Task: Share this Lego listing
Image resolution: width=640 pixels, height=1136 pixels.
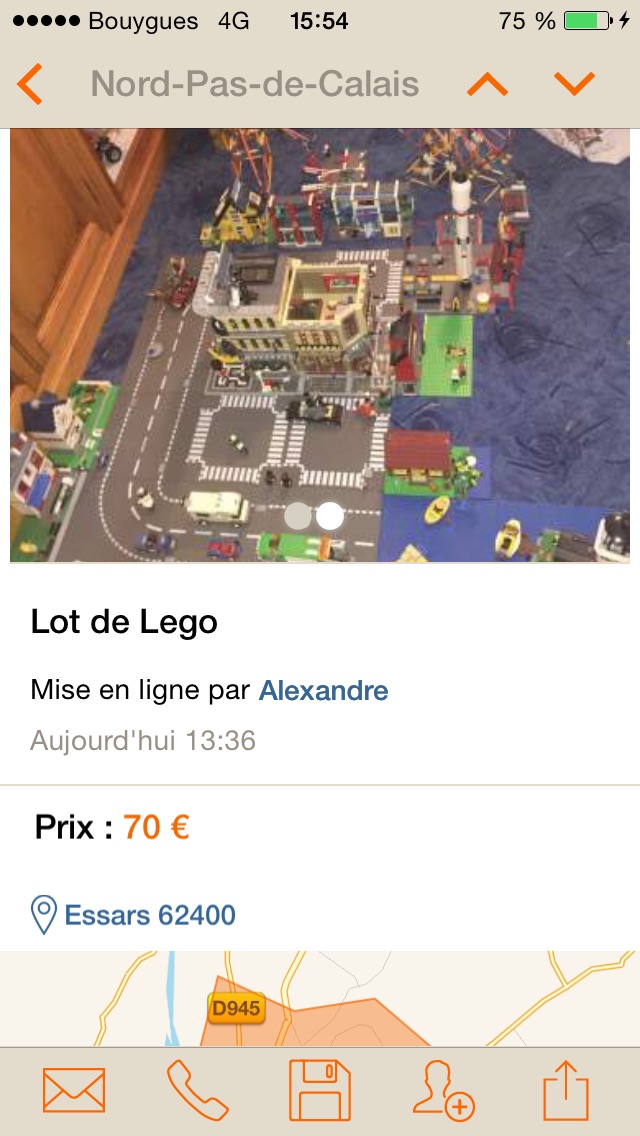Action: coord(567,1090)
